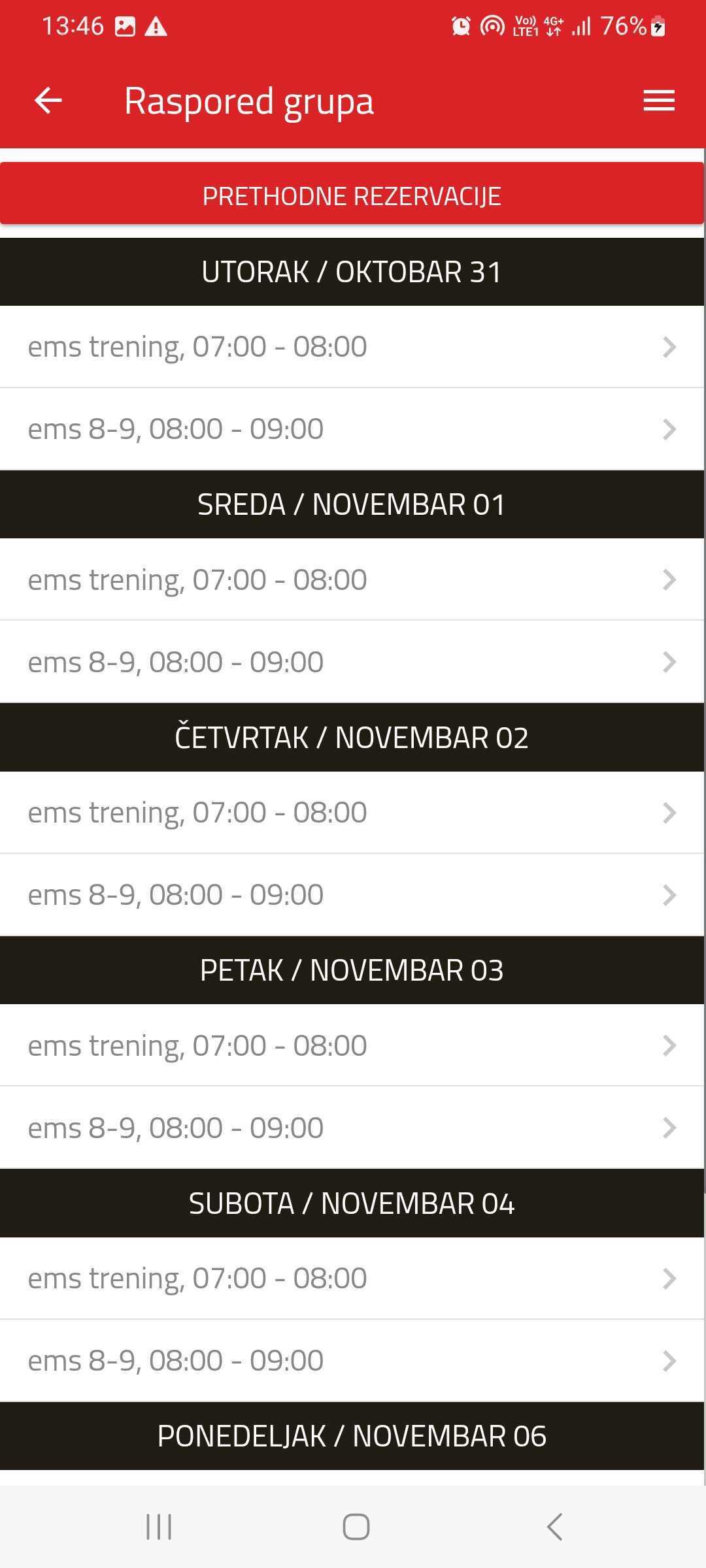Tap the system home button
706x1568 pixels.
[356, 1527]
